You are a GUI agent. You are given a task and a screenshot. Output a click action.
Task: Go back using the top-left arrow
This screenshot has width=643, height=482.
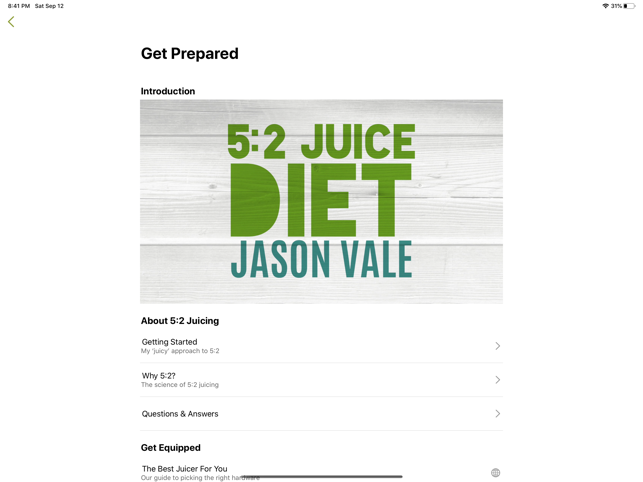click(x=11, y=21)
